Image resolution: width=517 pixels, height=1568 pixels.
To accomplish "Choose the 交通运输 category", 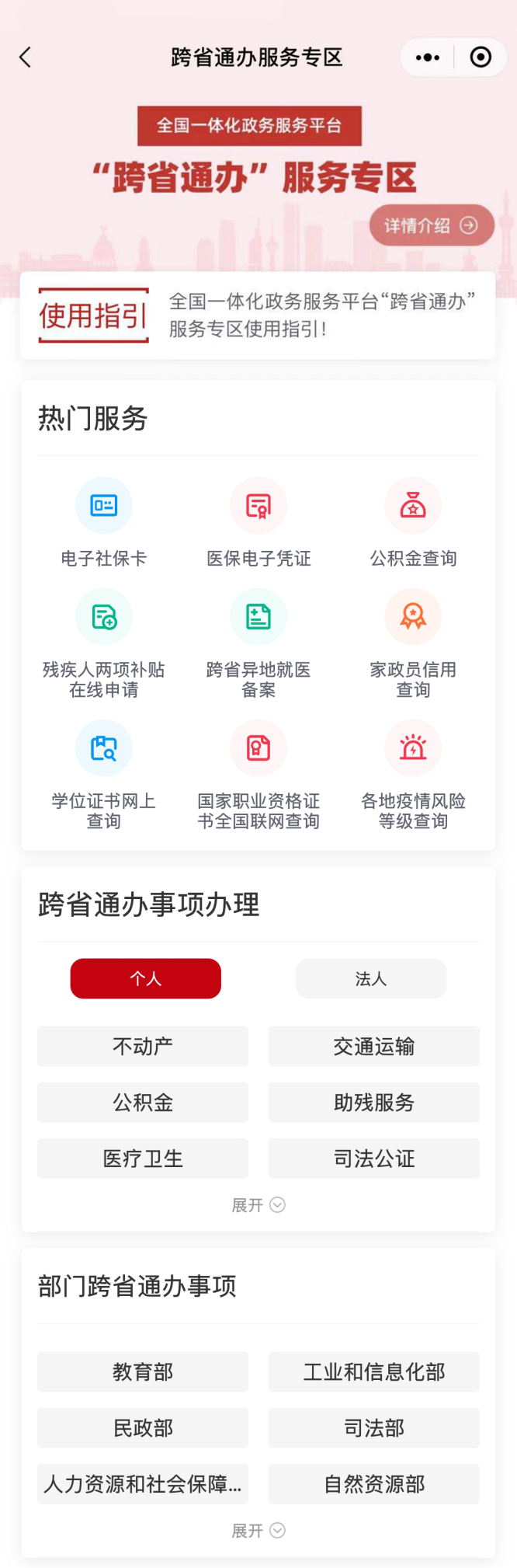I will [x=374, y=1046].
